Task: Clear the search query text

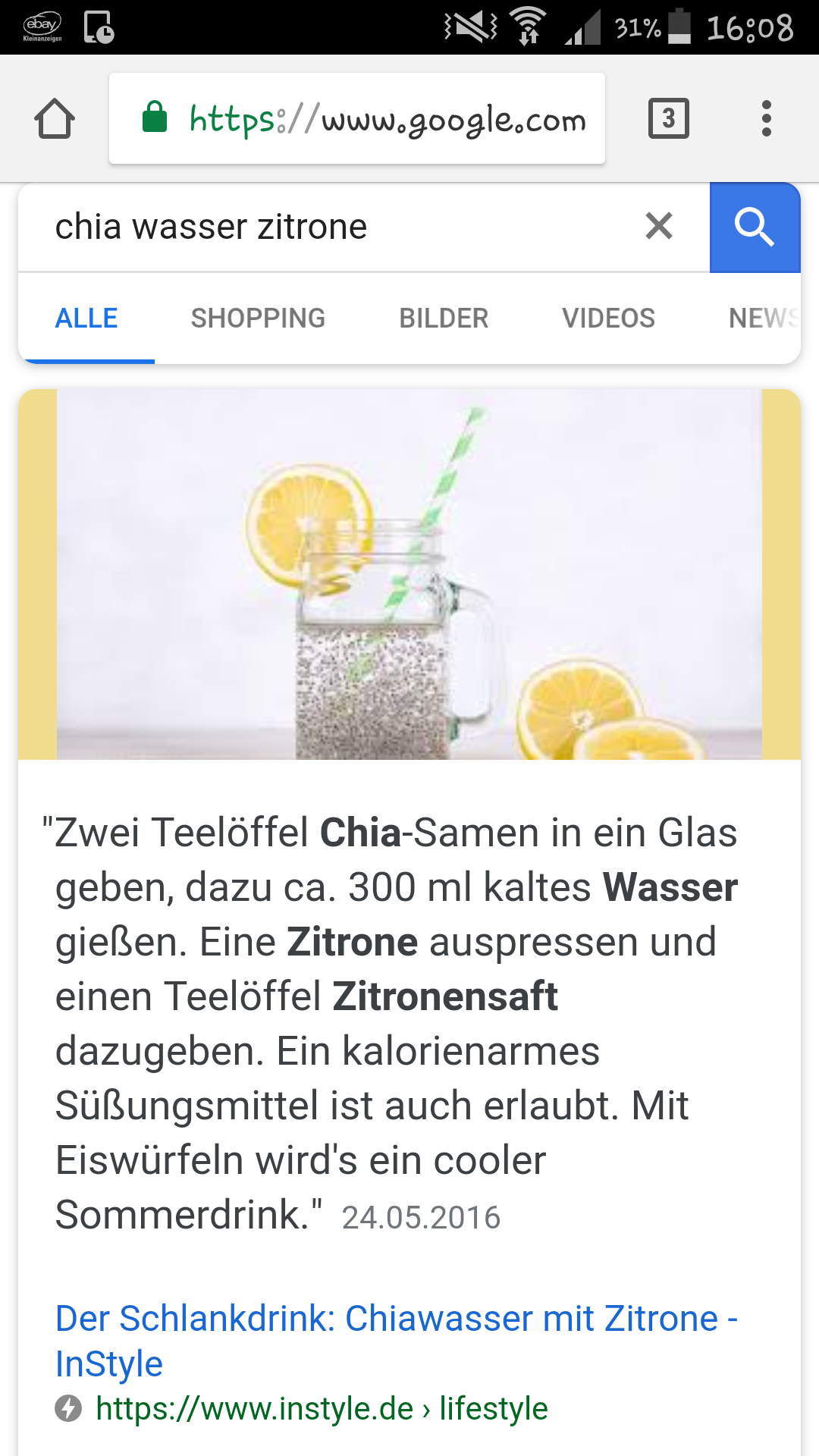Action: (x=658, y=226)
